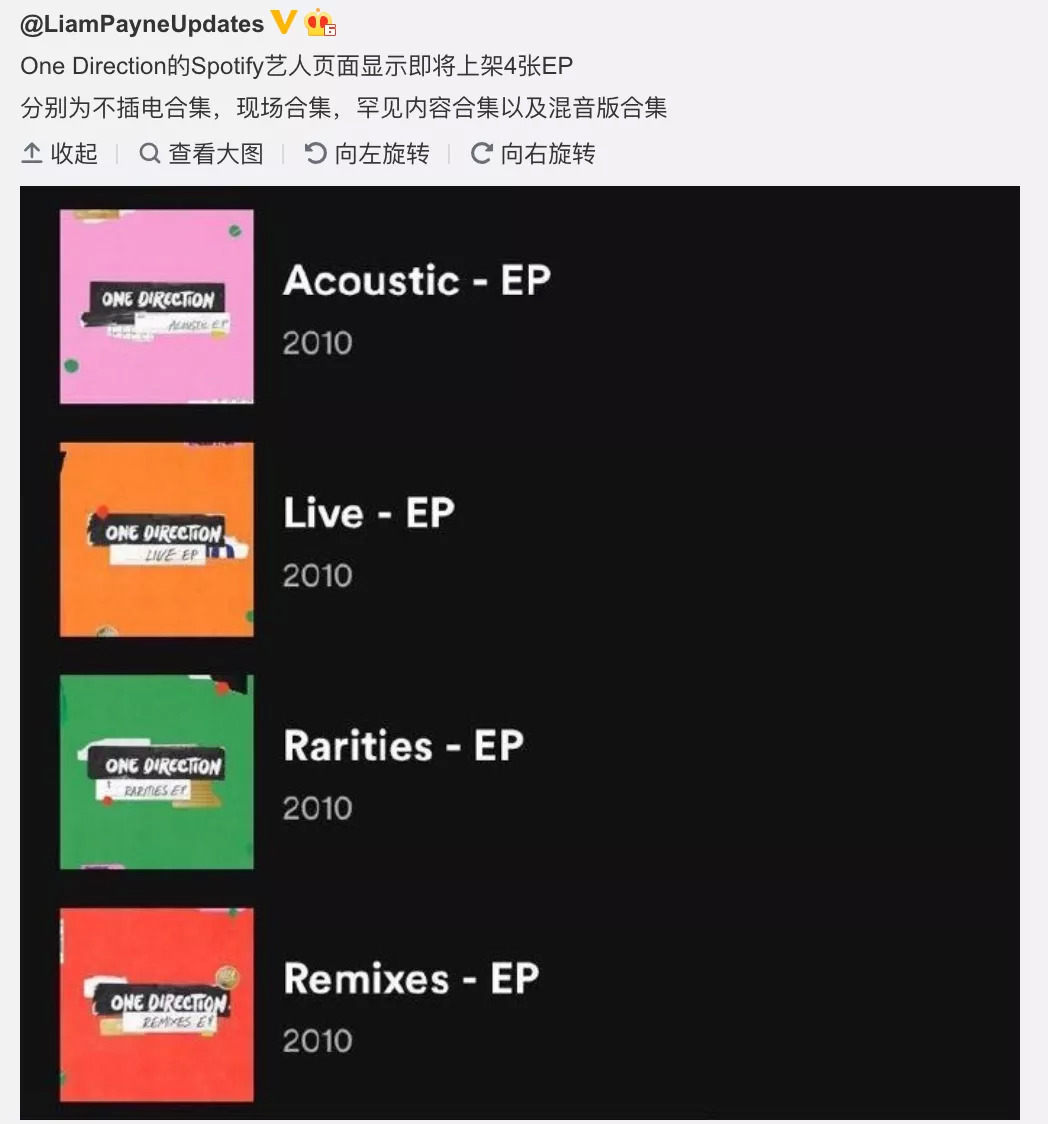This screenshot has height=1124, width=1048.
Task: Open the @LiamPayneUpdates profile
Action: point(142,24)
